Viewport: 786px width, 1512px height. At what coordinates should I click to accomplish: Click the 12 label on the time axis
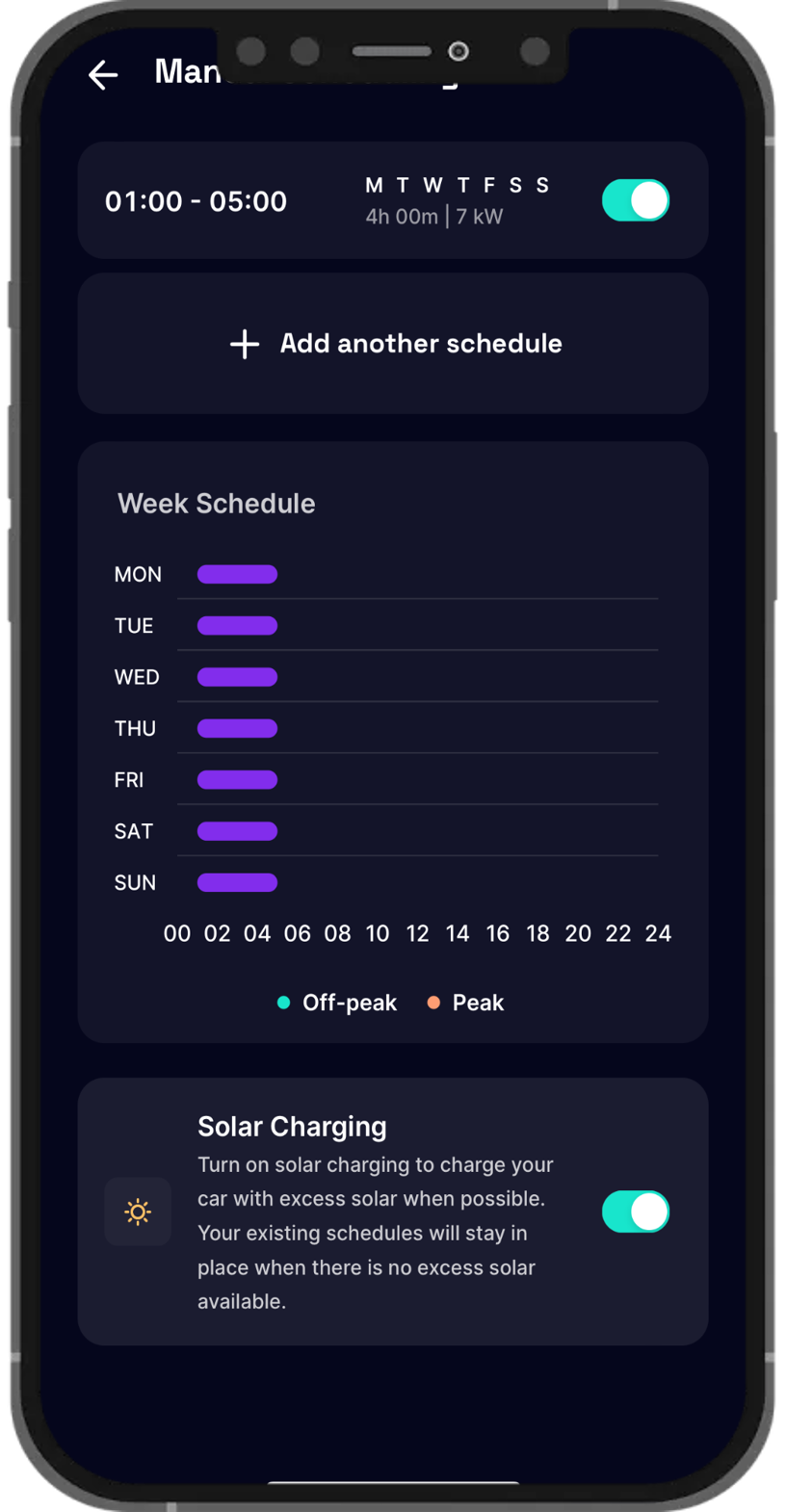(x=417, y=933)
